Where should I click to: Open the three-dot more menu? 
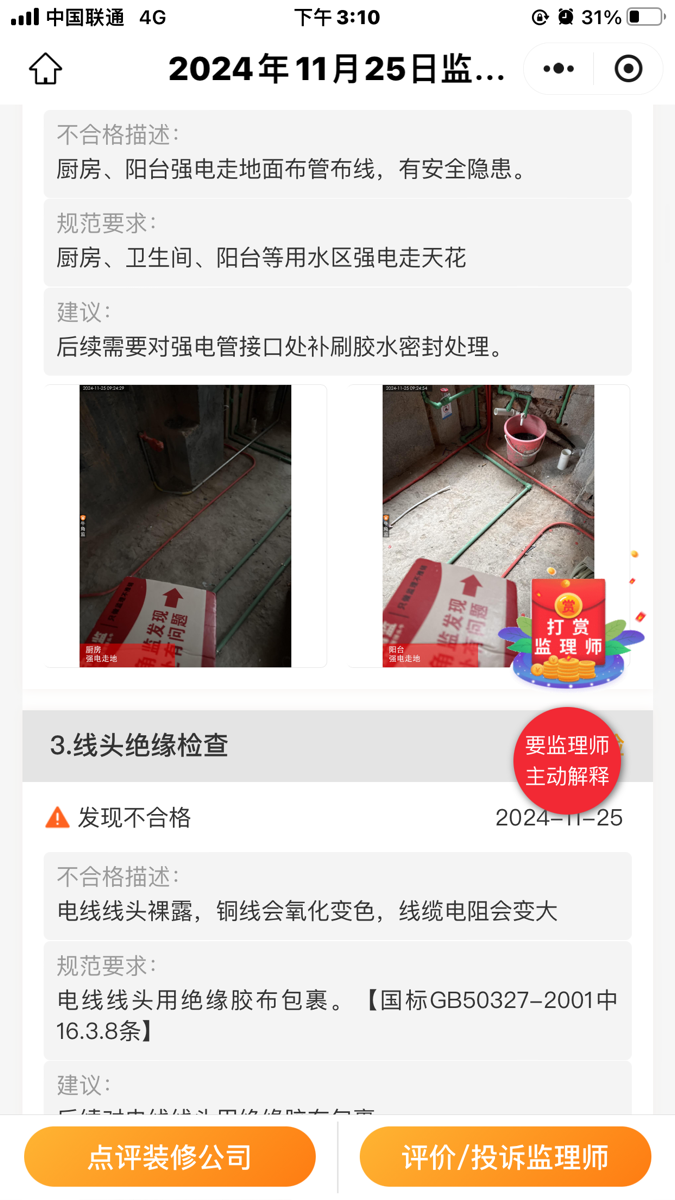tap(558, 69)
